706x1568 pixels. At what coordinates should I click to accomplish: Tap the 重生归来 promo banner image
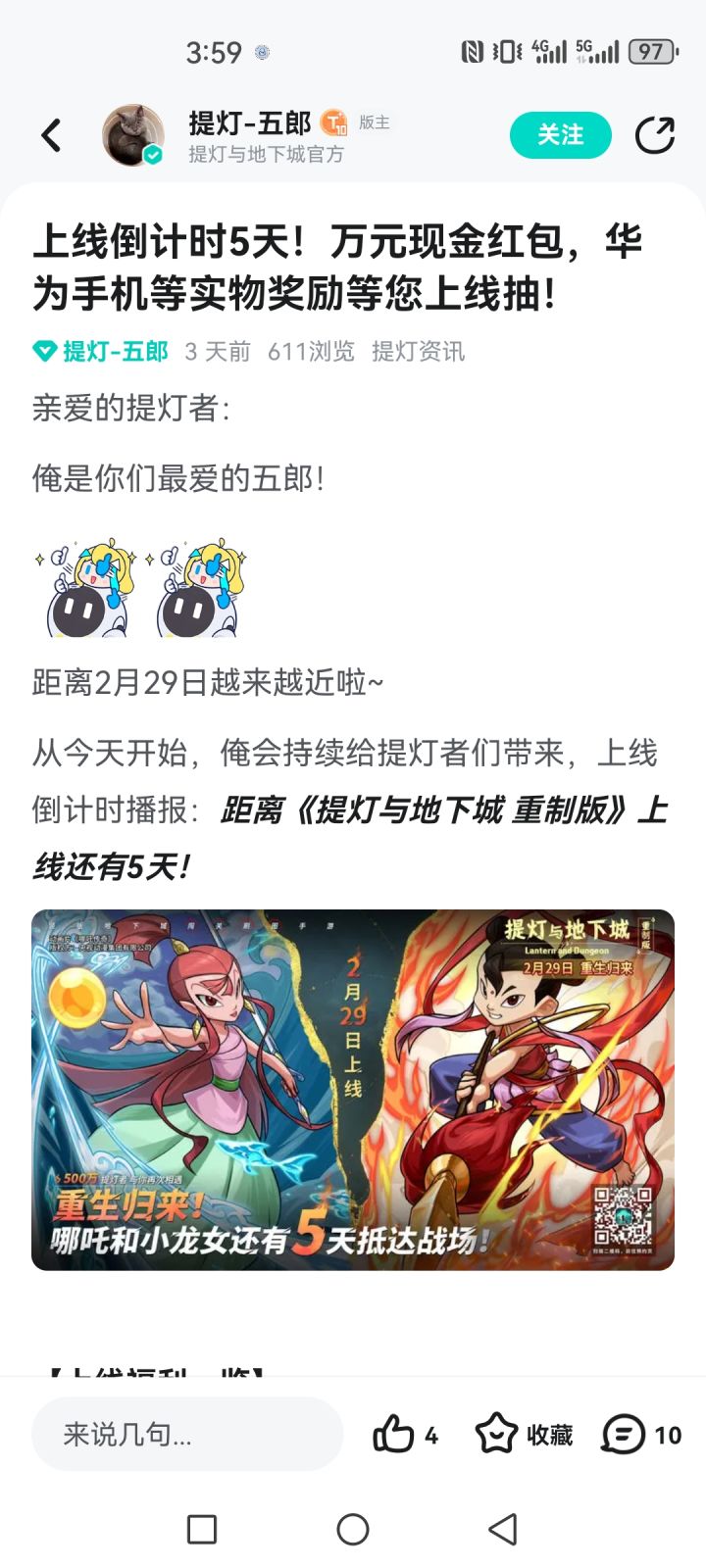point(353,1091)
